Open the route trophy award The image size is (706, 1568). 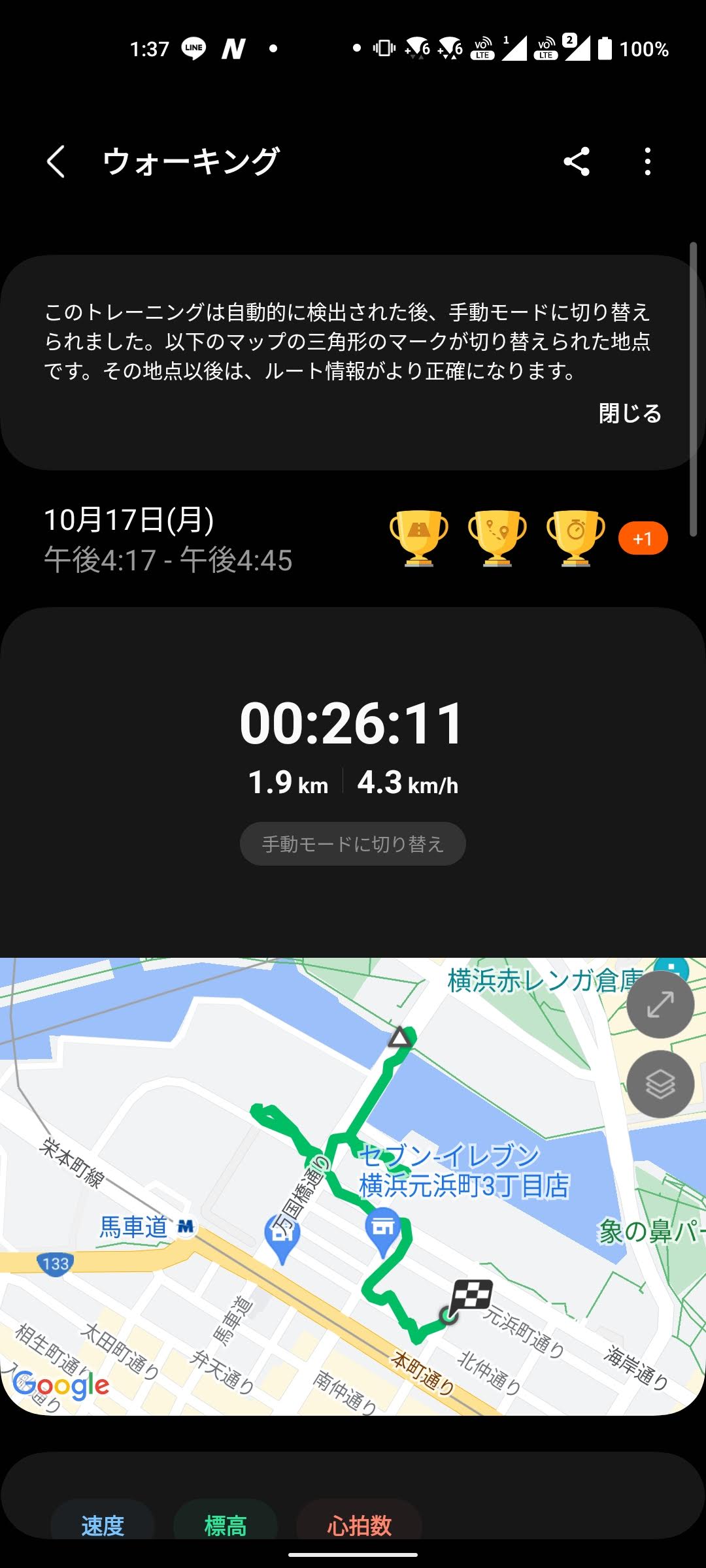click(497, 538)
